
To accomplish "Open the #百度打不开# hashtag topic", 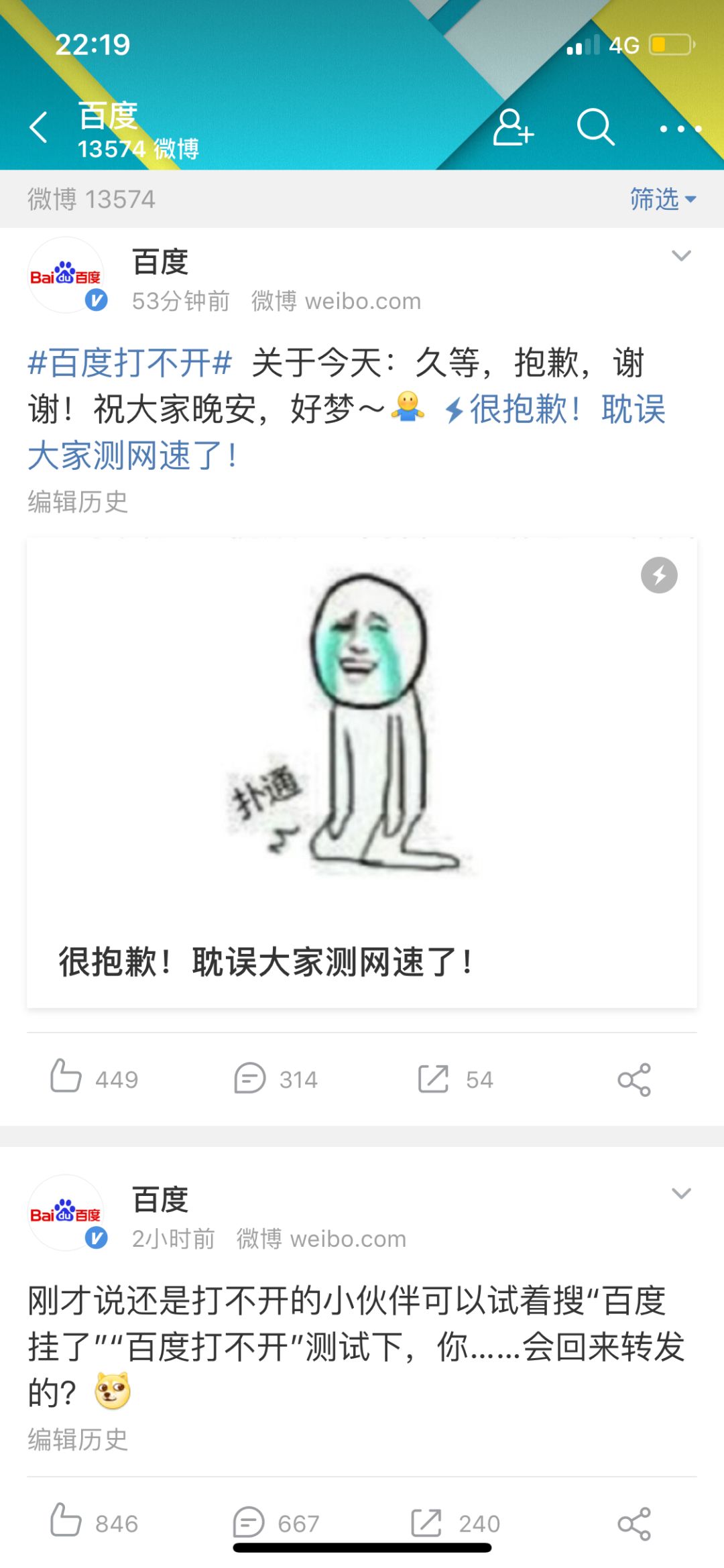I will [130, 363].
